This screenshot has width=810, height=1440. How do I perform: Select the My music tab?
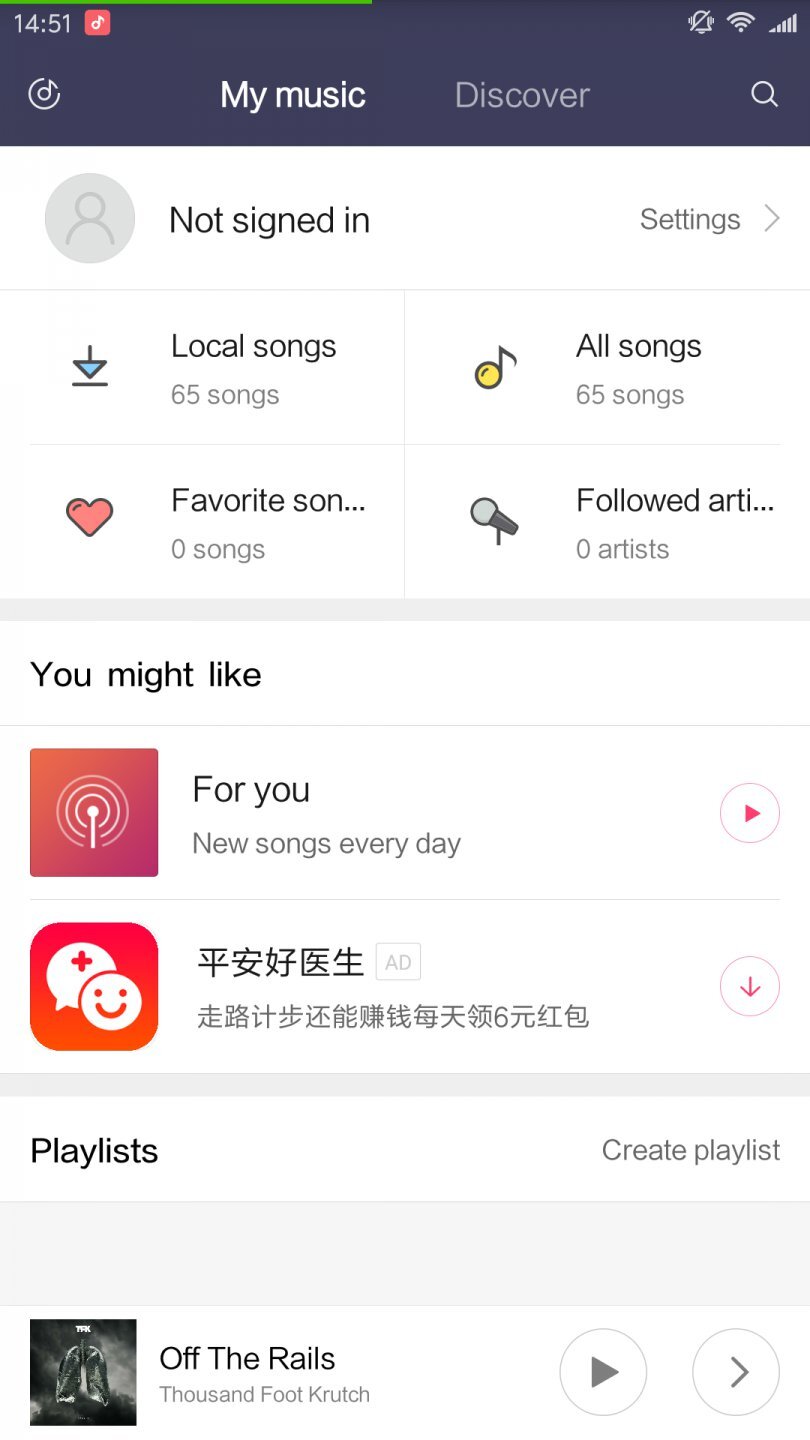tap(292, 94)
